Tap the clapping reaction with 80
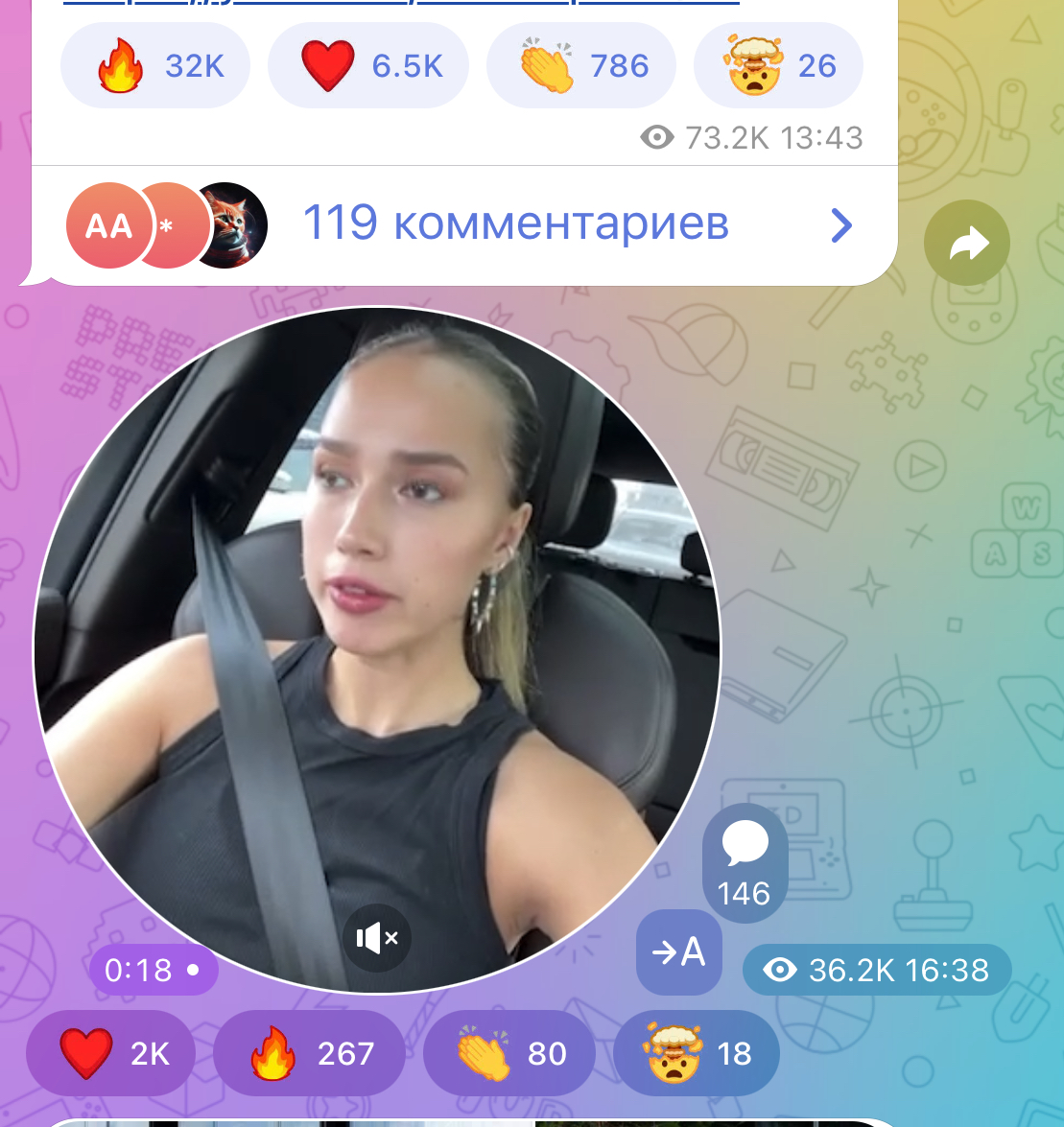Image resolution: width=1064 pixels, height=1127 pixels. pyautogui.click(x=508, y=1053)
